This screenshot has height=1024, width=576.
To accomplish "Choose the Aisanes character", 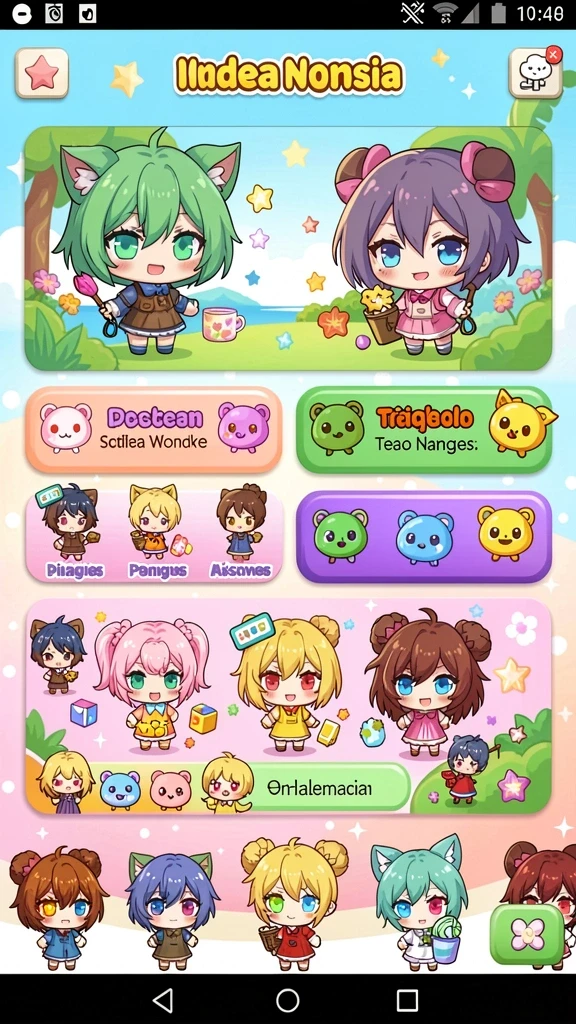I will [240, 534].
